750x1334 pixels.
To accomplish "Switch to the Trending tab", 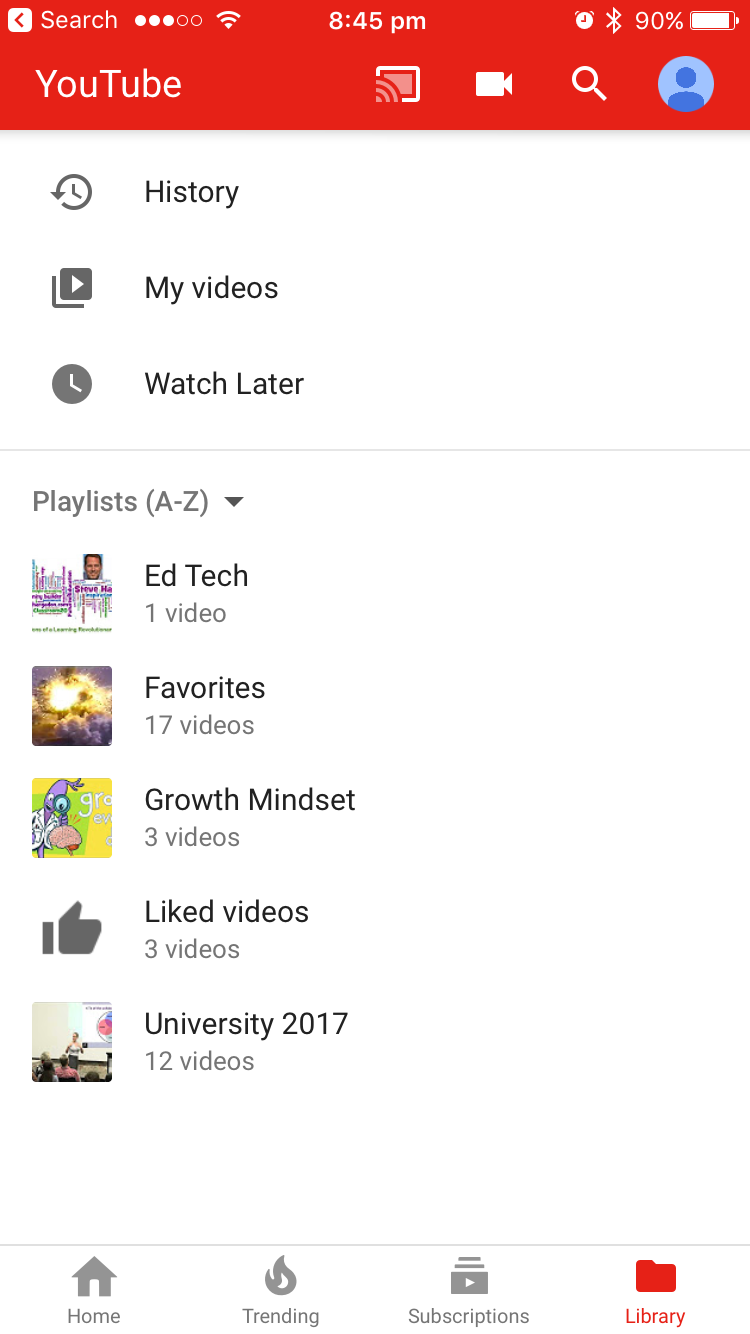I will click(x=281, y=1290).
